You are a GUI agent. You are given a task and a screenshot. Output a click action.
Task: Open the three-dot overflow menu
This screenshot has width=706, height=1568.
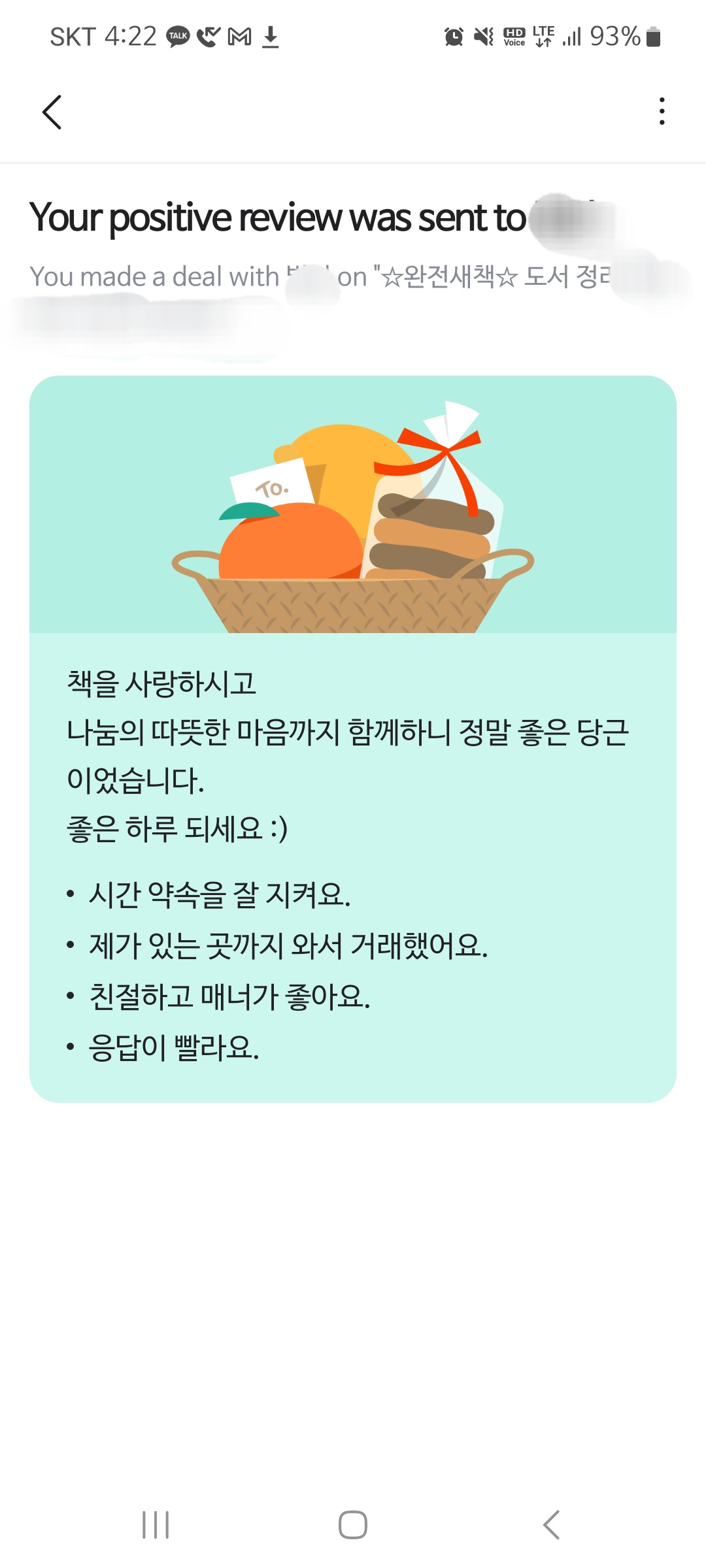tap(662, 111)
